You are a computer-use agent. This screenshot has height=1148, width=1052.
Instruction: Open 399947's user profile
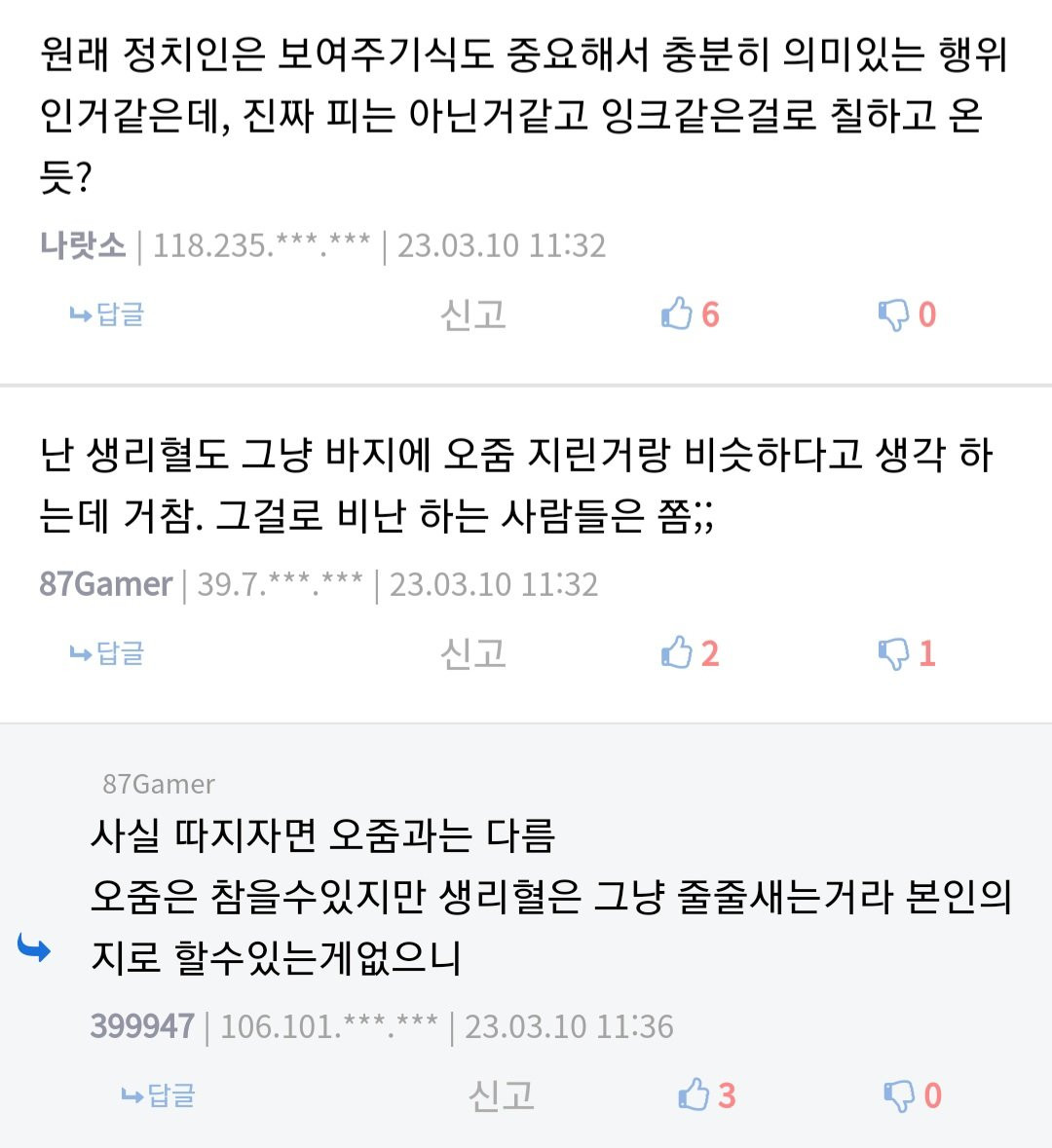pyautogui.click(x=142, y=1026)
